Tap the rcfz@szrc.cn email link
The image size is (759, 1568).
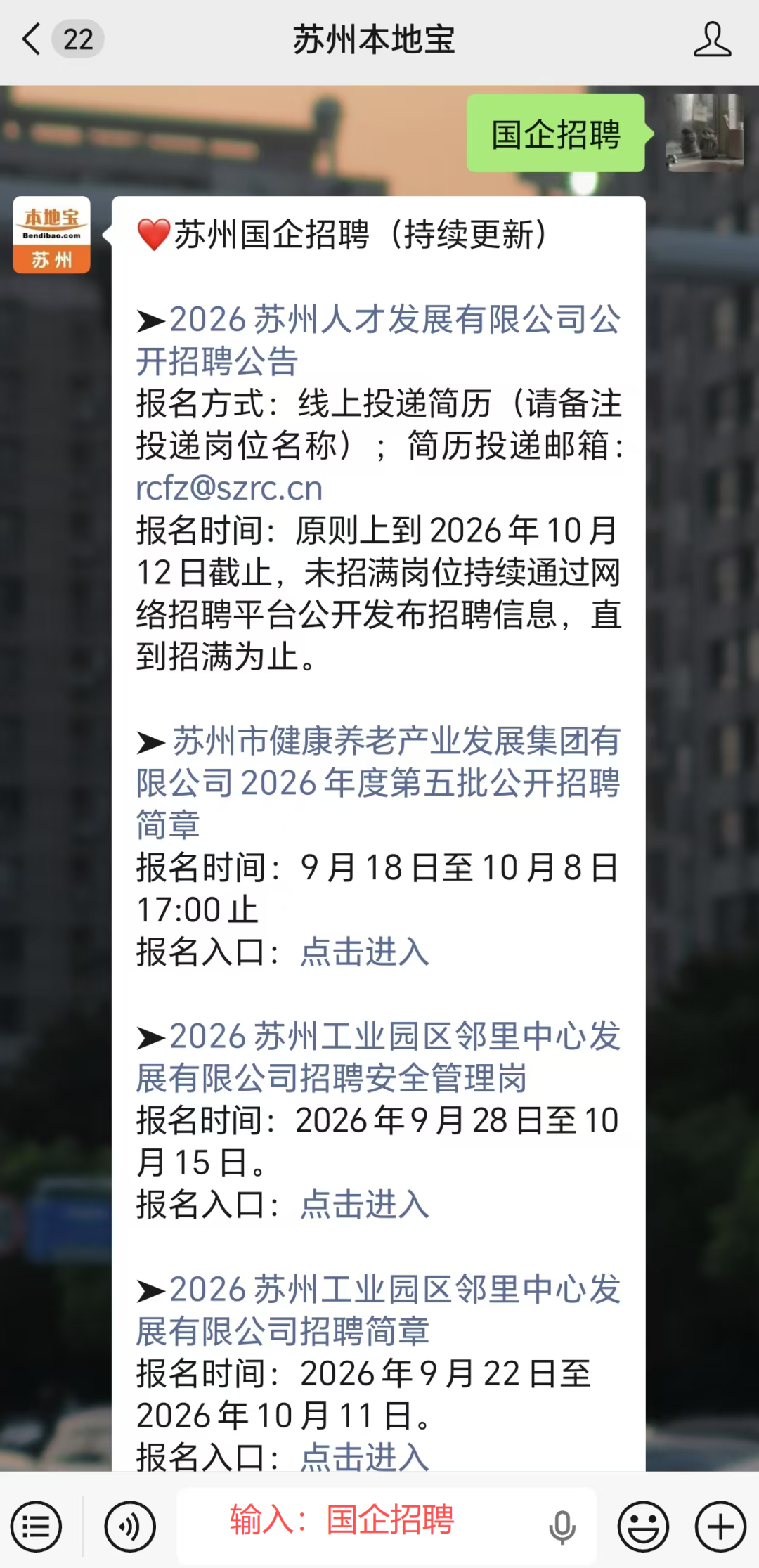pos(229,488)
